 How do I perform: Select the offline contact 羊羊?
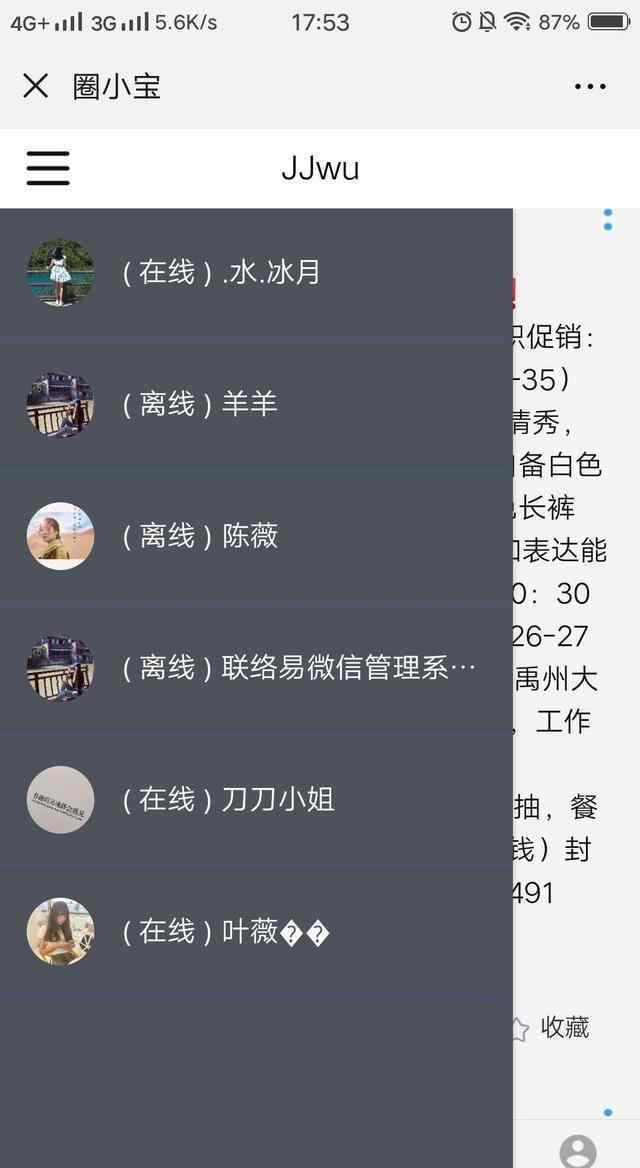click(255, 404)
